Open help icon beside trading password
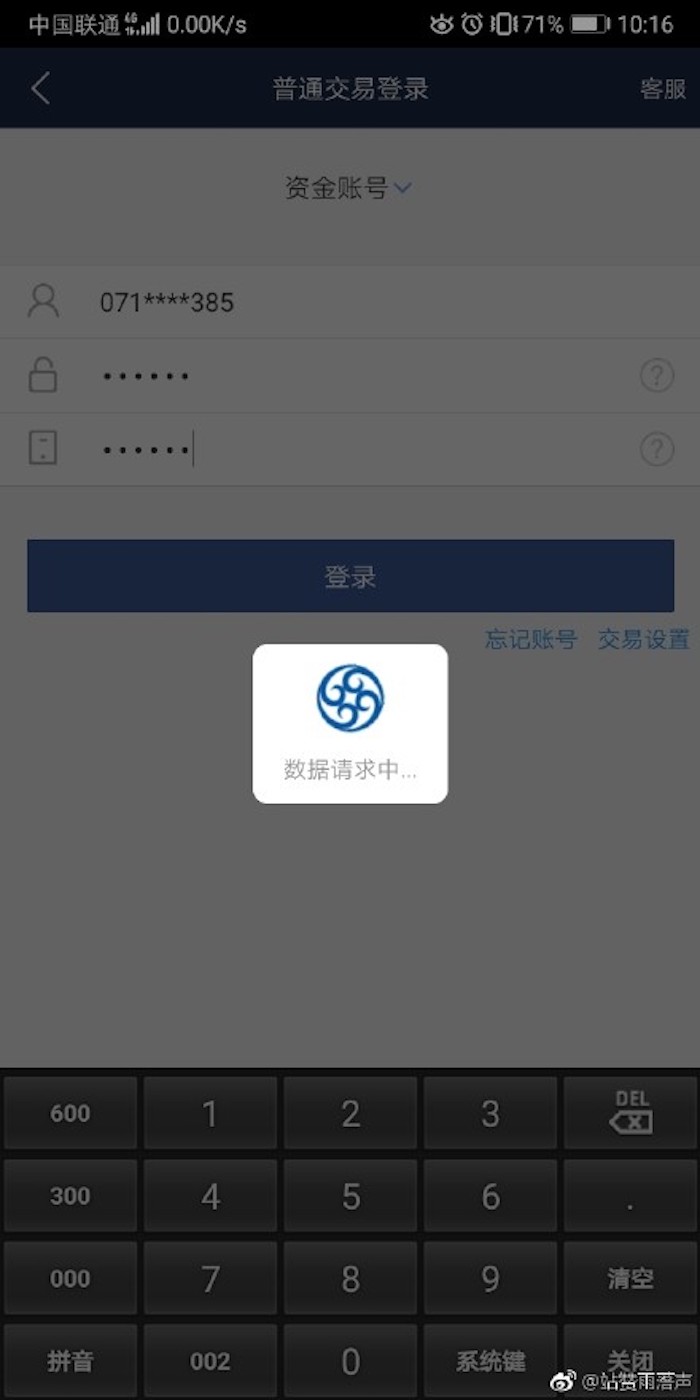Viewport: 700px width, 1400px height. pyautogui.click(x=656, y=376)
